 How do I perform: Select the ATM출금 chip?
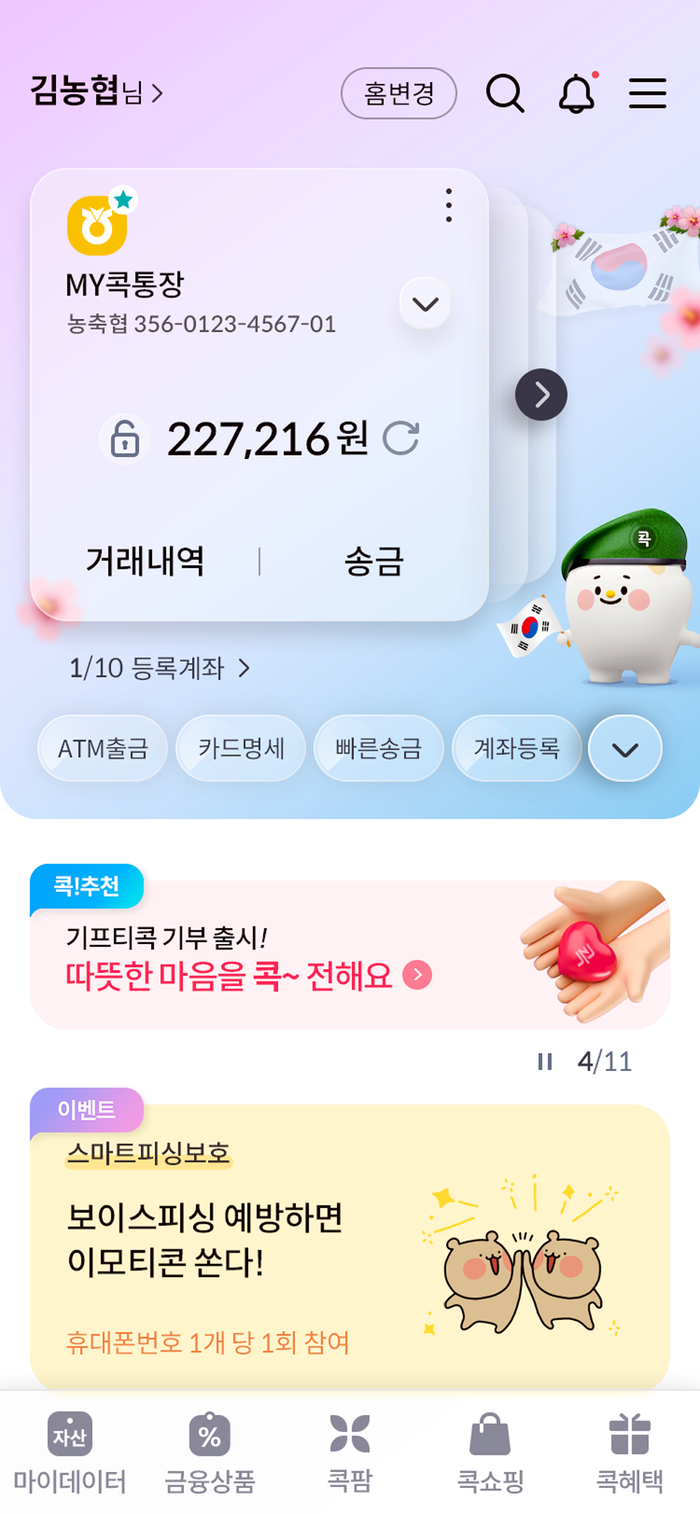tap(103, 748)
